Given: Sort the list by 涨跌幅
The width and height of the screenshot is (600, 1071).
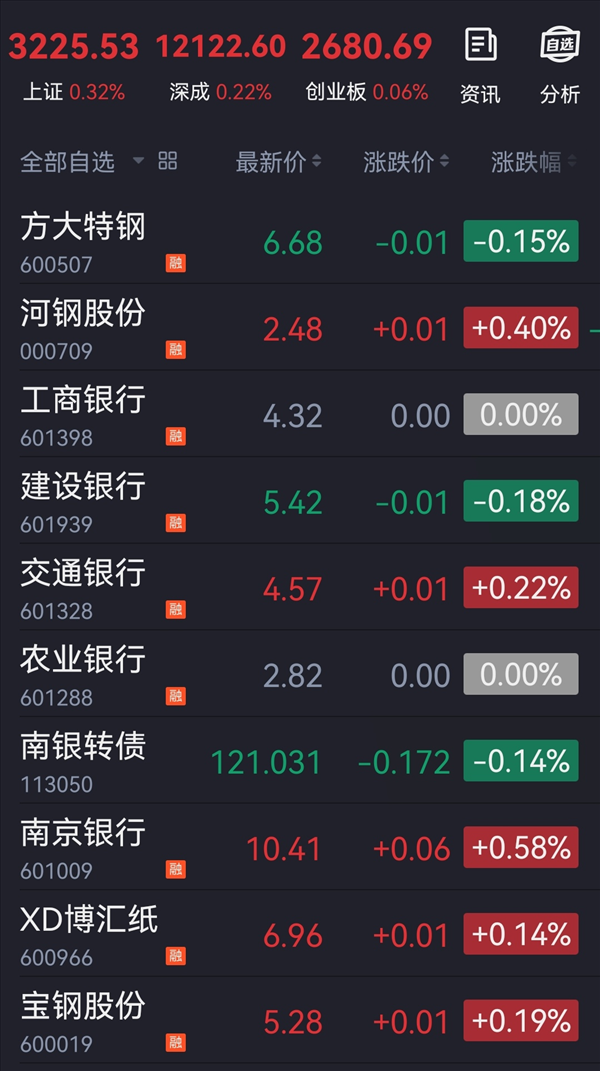Looking at the screenshot, I should (534, 162).
